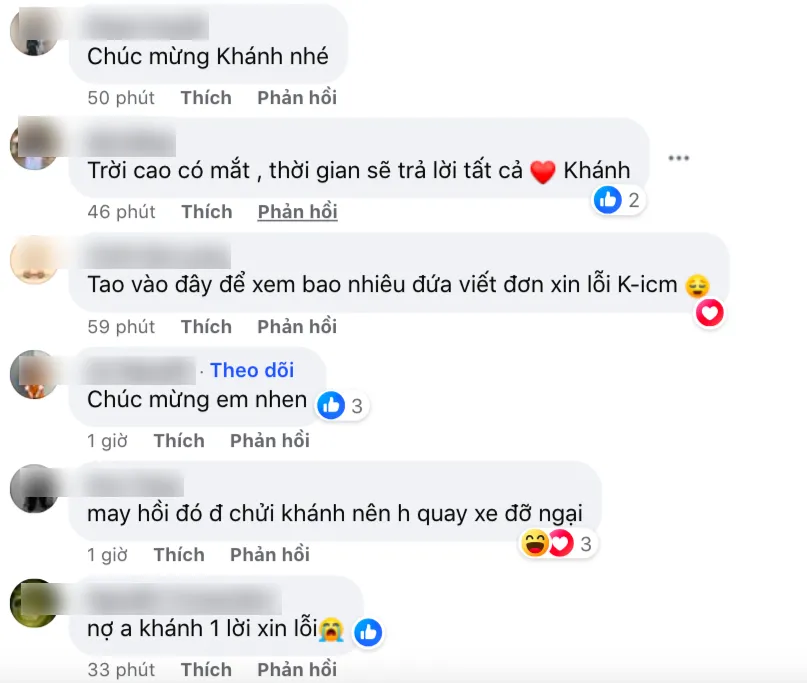
Task: Reply to 'Chúc mừng Khánh nhé' comment
Action: (297, 98)
